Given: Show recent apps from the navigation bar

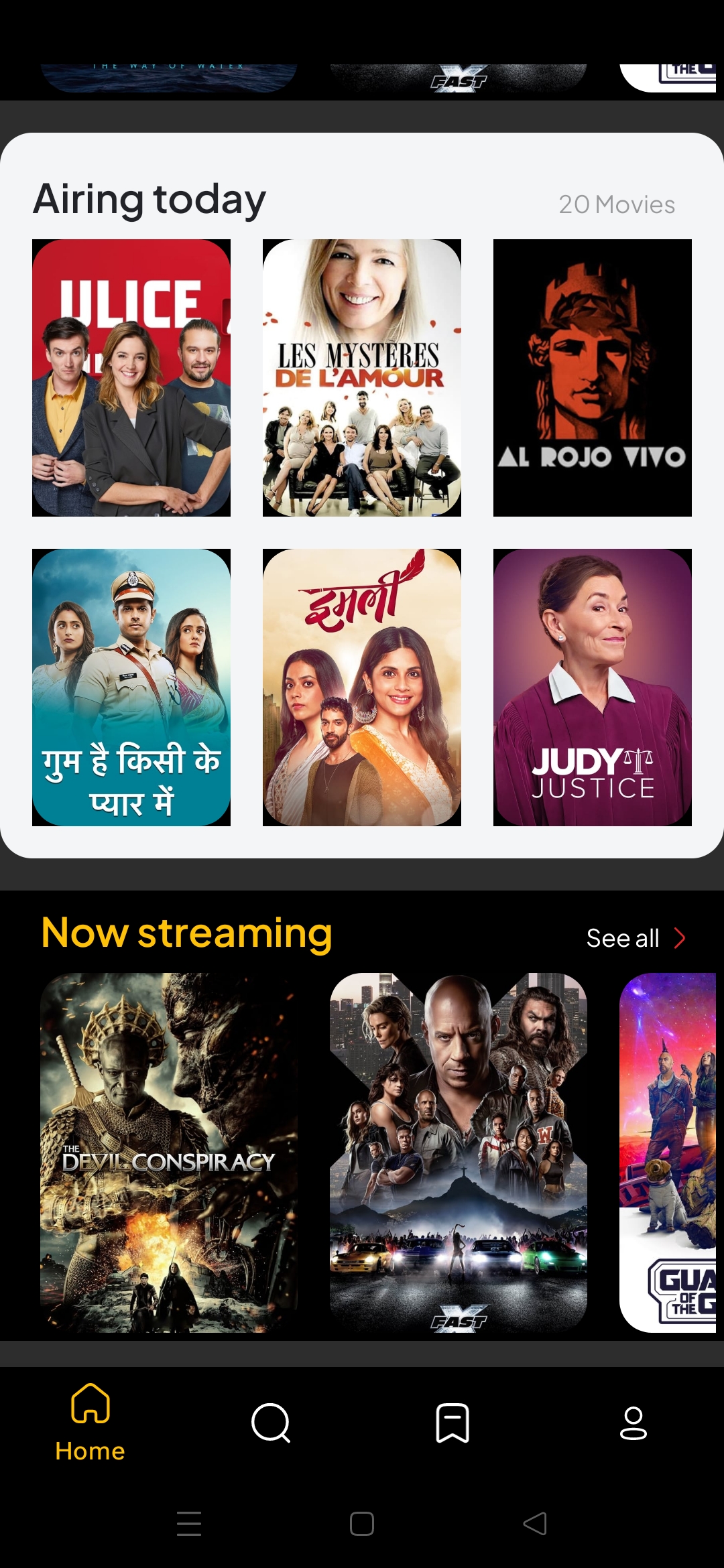Looking at the screenshot, I should [x=189, y=1524].
